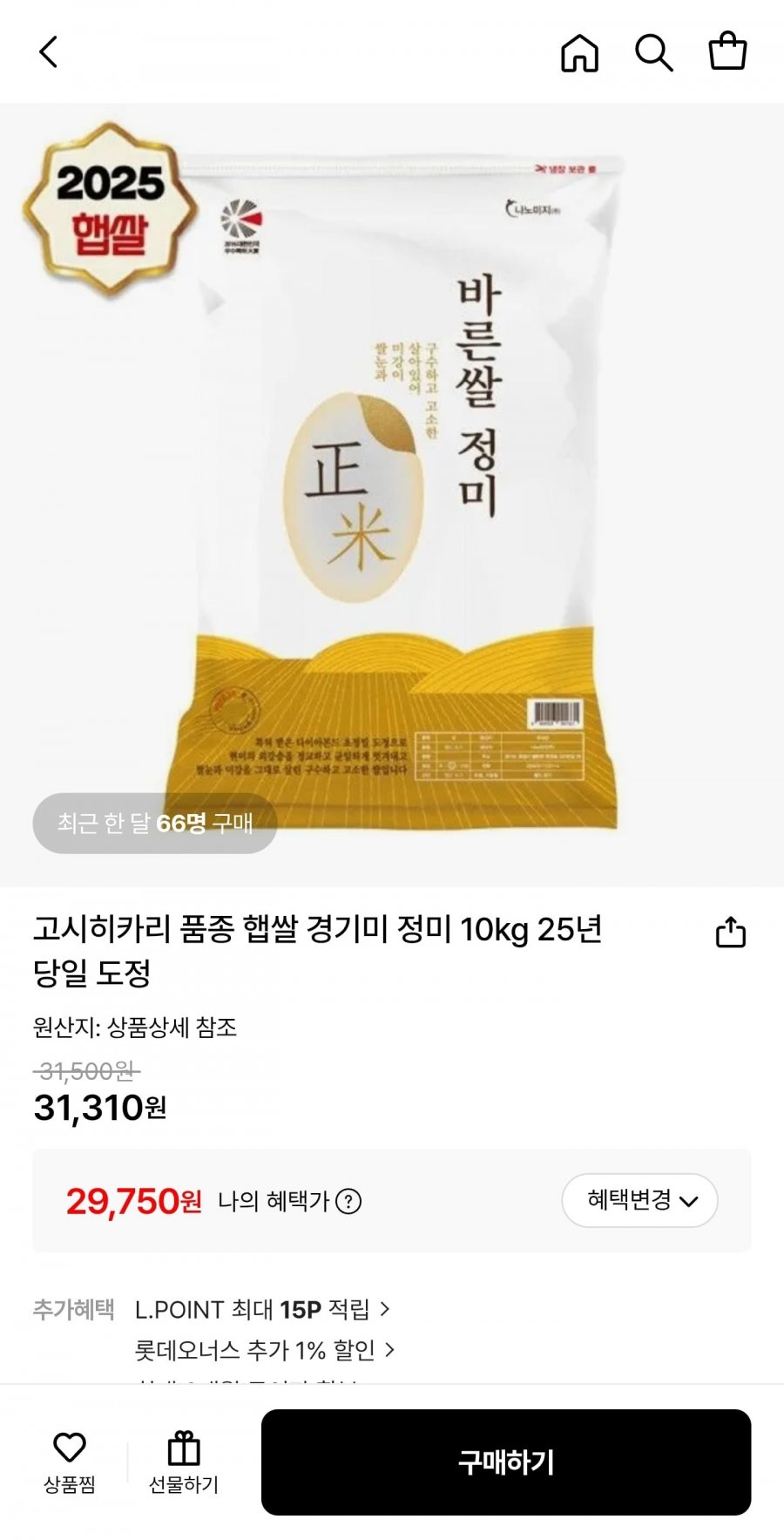784x1540 pixels.
Task: Open L.POINT 최대 15P 적립 details
Action: 262,1309
